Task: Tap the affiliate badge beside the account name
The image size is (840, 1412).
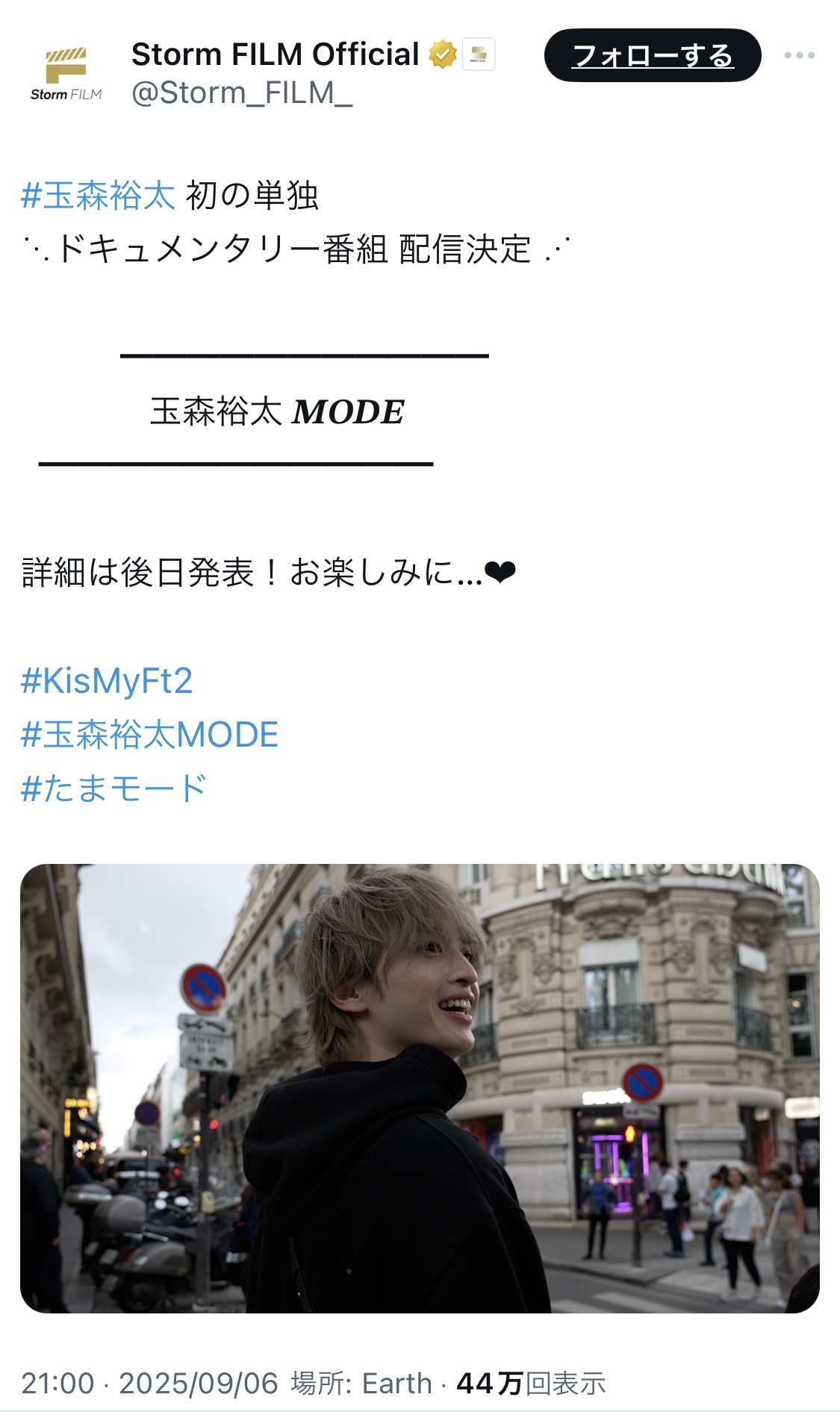Action: [x=479, y=55]
